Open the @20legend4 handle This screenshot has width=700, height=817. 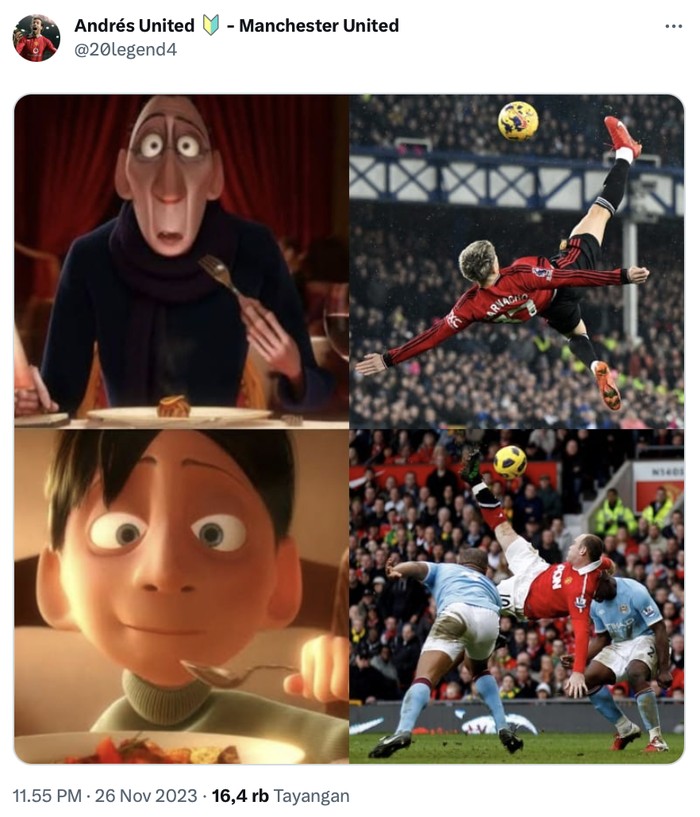click(125, 49)
